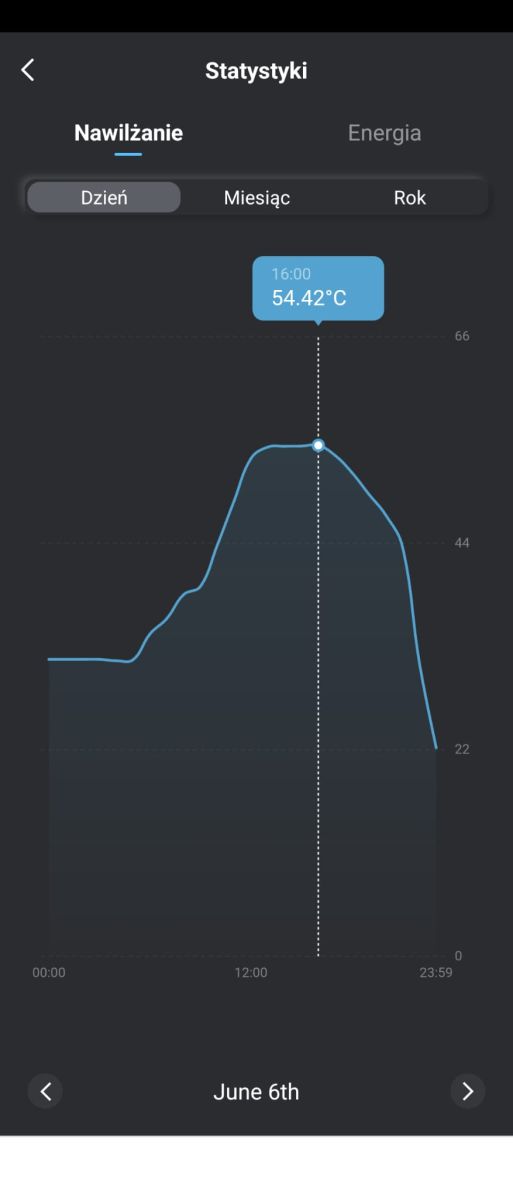
Task: Switch to the Energia tab
Action: pos(384,133)
